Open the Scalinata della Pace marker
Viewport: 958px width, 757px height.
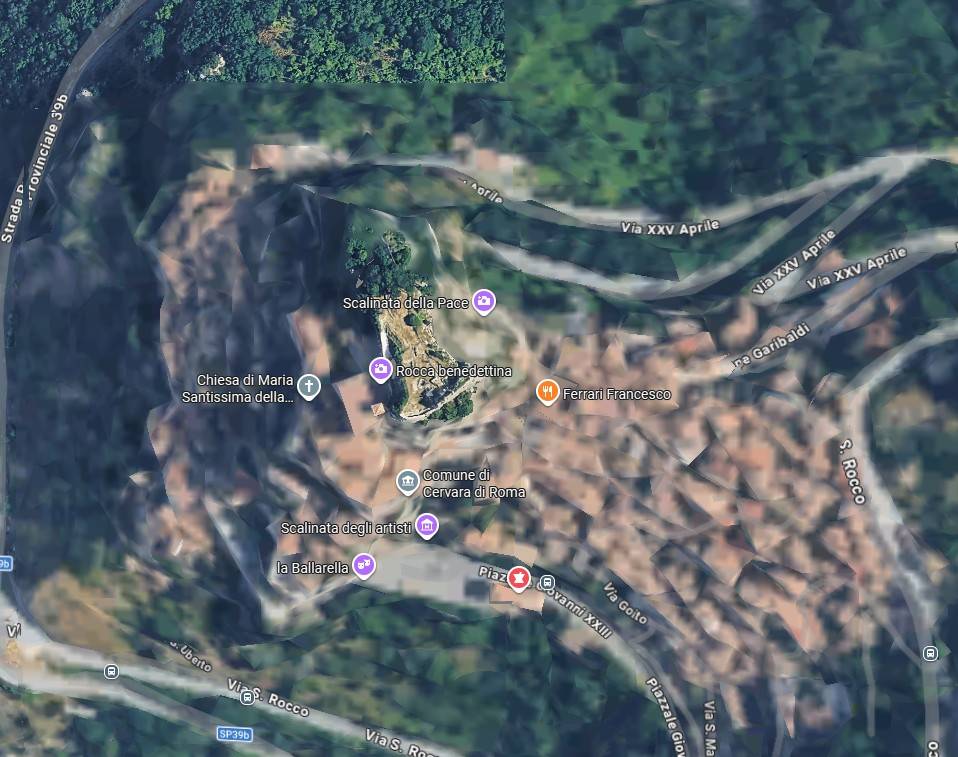tap(484, 300)
